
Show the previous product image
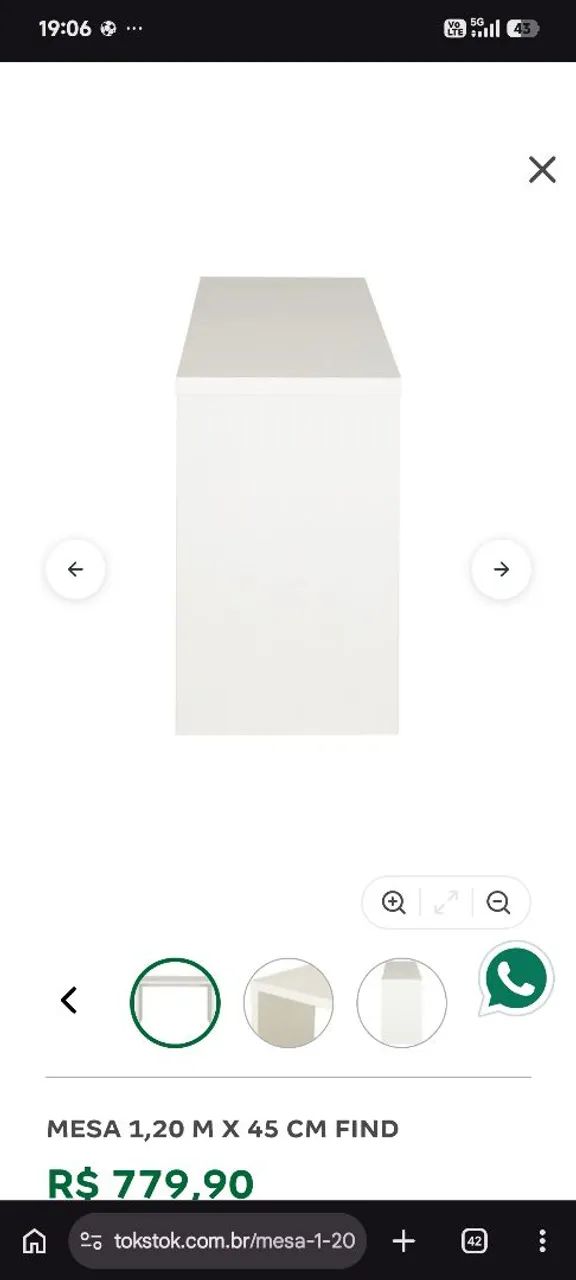pyautogui.click(x=75, y=569)
